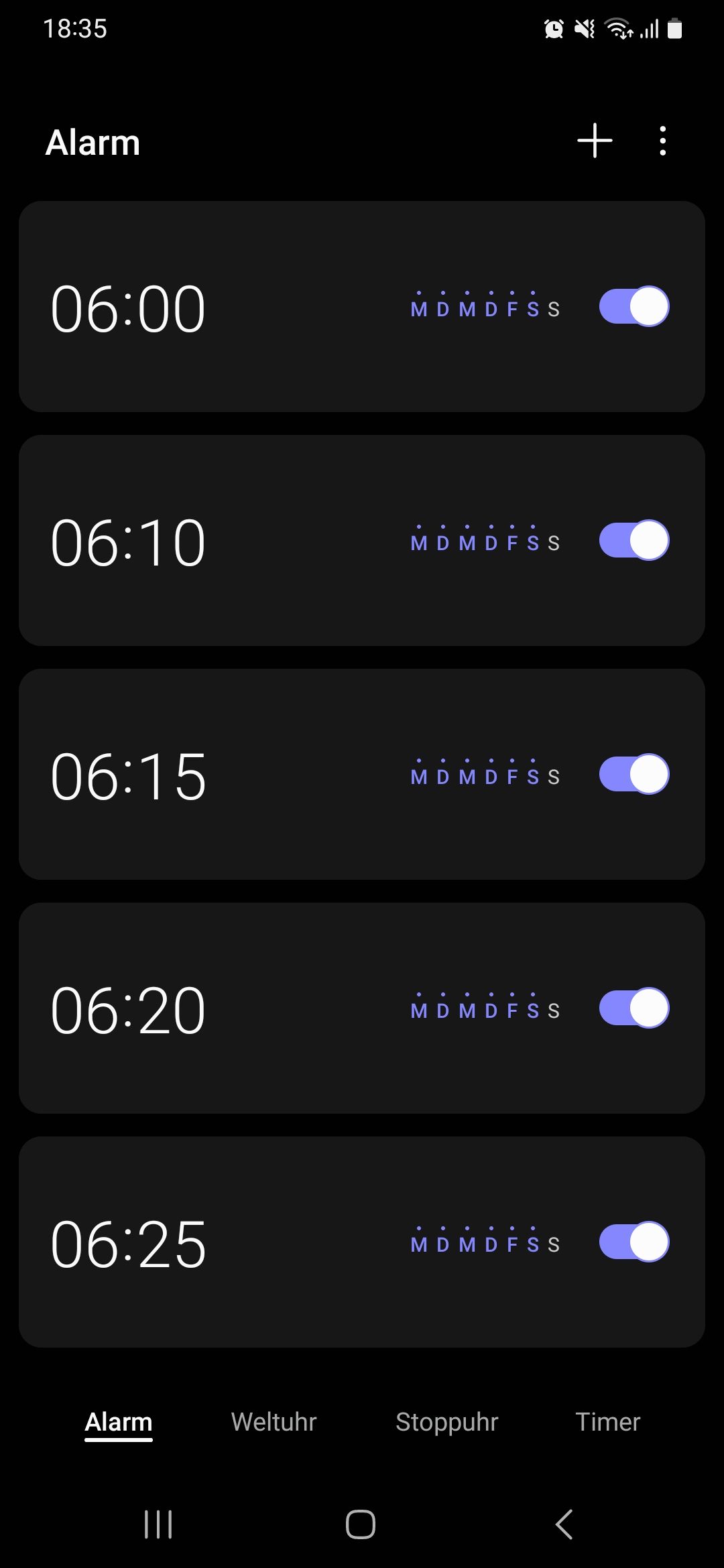Turn off the 06:10 alarm
Image resolution: width=724 pixels, height=1568 pixels.
pyautogui.click(x=634, y=541)
